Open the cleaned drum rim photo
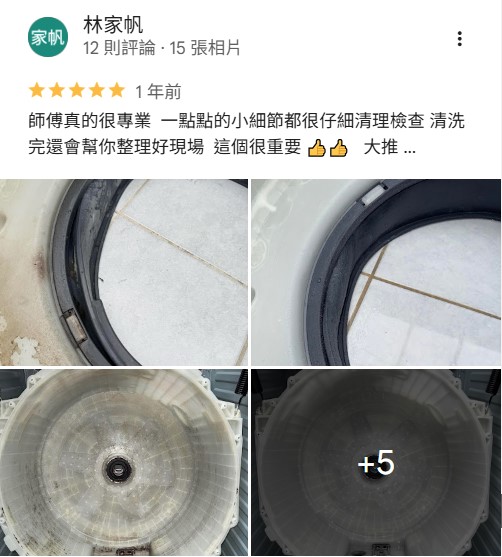Screen dimensions: 502x557 point(376,272)
